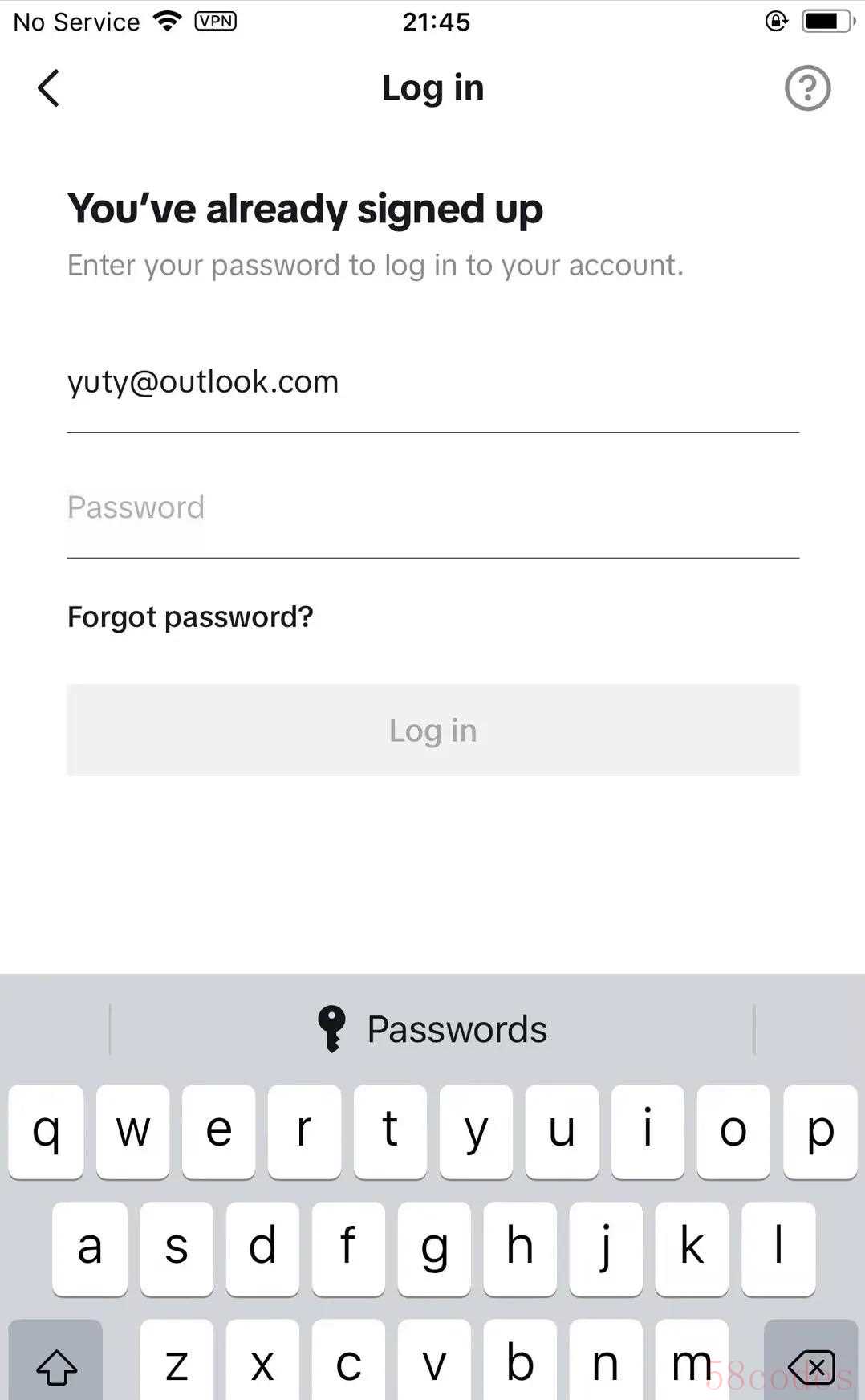The width and height of the screenshot is (865, 1400).
Task: Tap the gray Log in button
Action: [x=433, y=731]
